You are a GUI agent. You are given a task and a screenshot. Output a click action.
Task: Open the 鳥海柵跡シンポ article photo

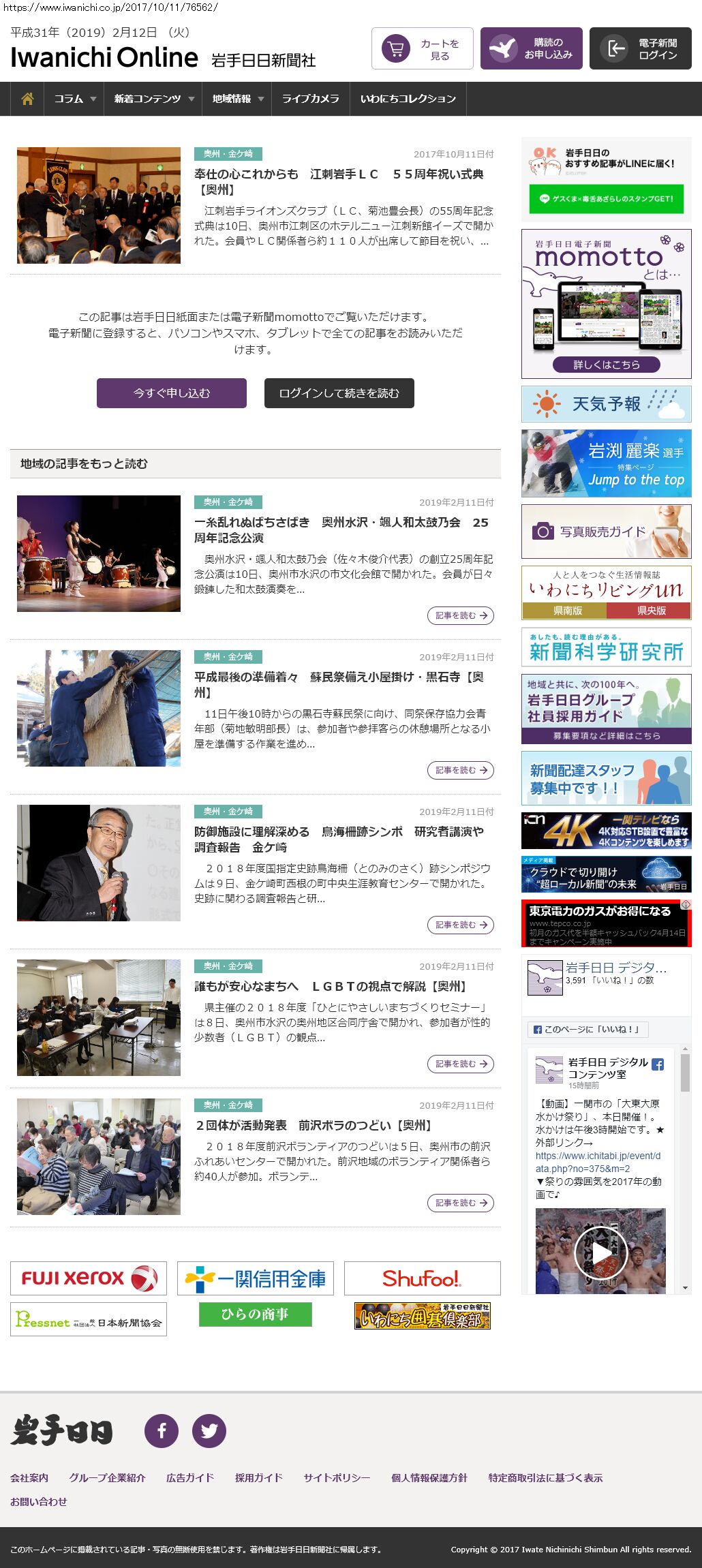tap(99, 863)
